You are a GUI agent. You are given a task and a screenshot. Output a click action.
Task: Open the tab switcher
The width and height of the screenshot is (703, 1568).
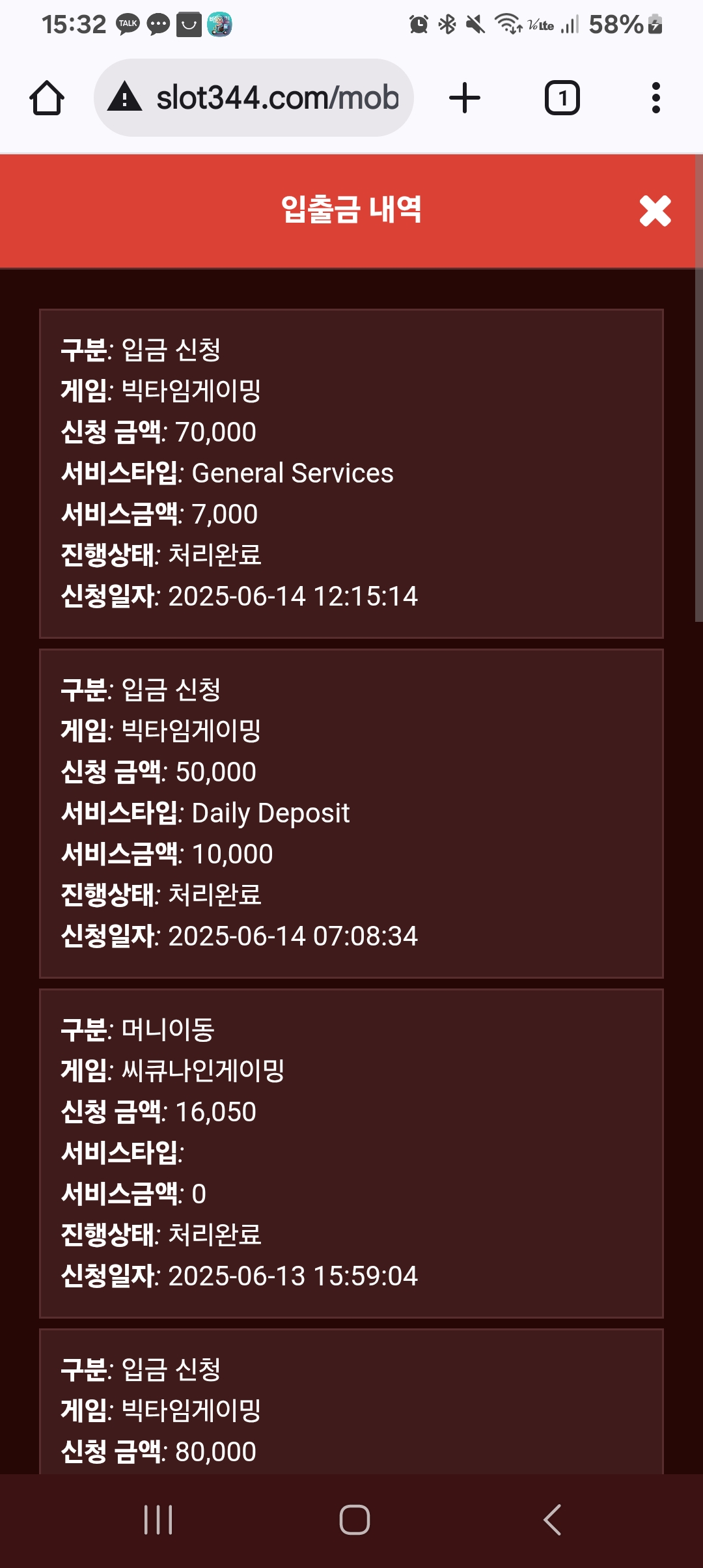(x=562, y=98)
